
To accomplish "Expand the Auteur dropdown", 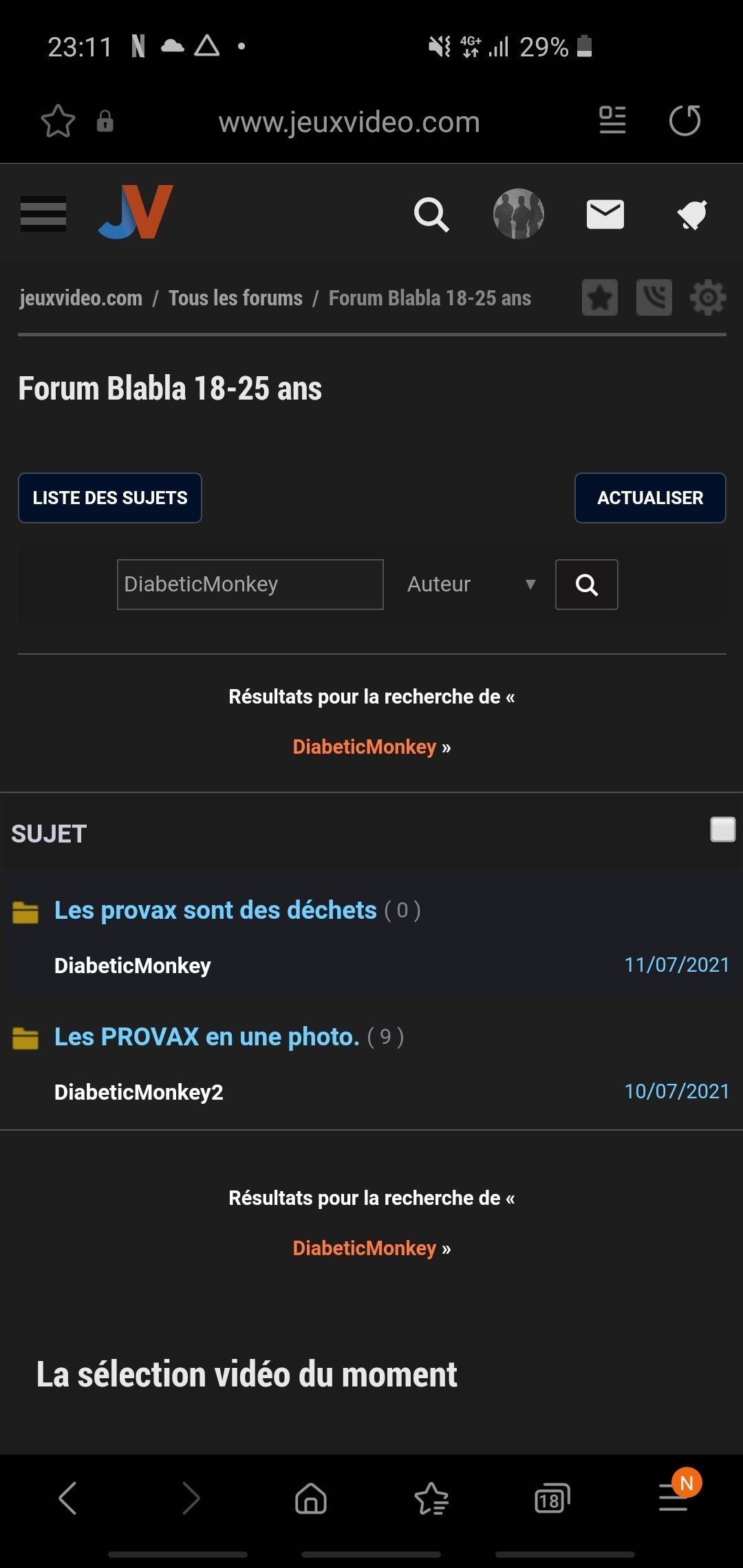I will [x=471, y=585].
